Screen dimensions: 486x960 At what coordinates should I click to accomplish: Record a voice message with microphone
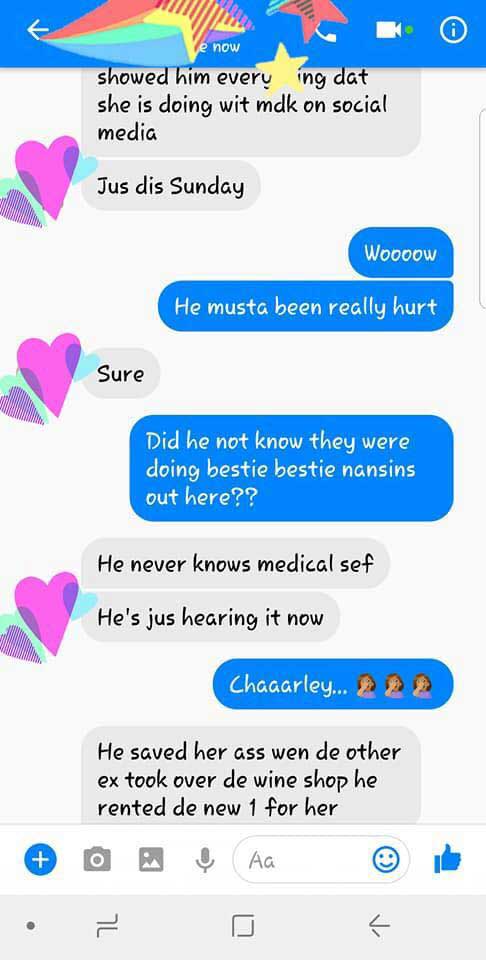pos(206,860)
